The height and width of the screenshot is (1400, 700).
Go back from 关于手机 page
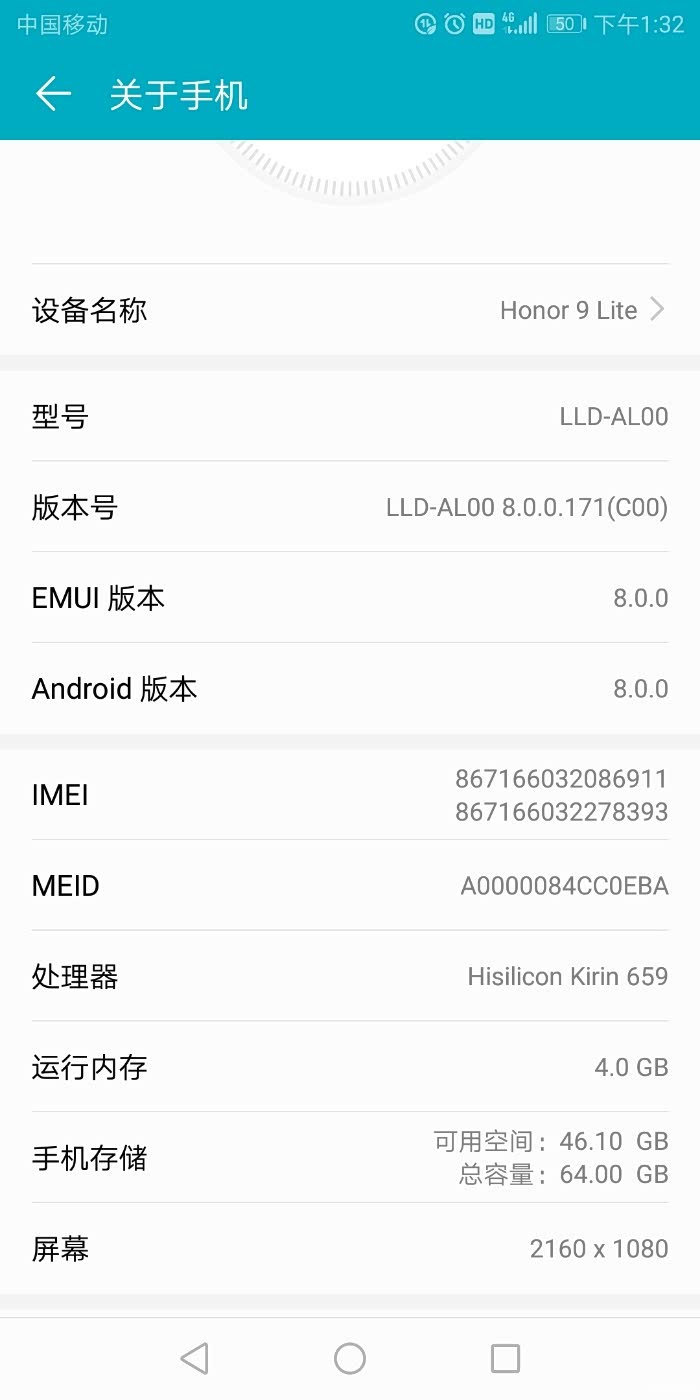pos(53,94)
